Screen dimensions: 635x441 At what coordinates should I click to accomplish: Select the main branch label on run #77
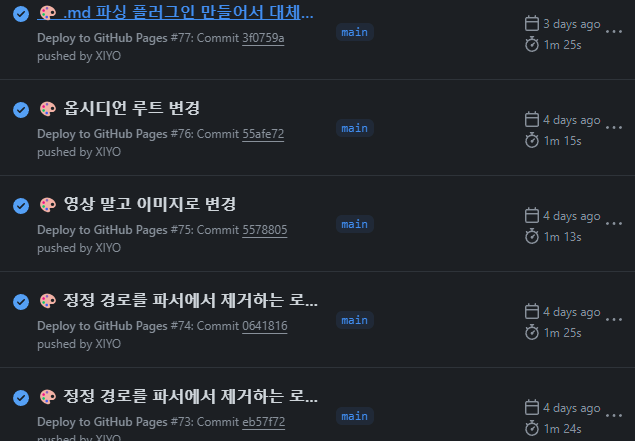(x=354, y=32)
